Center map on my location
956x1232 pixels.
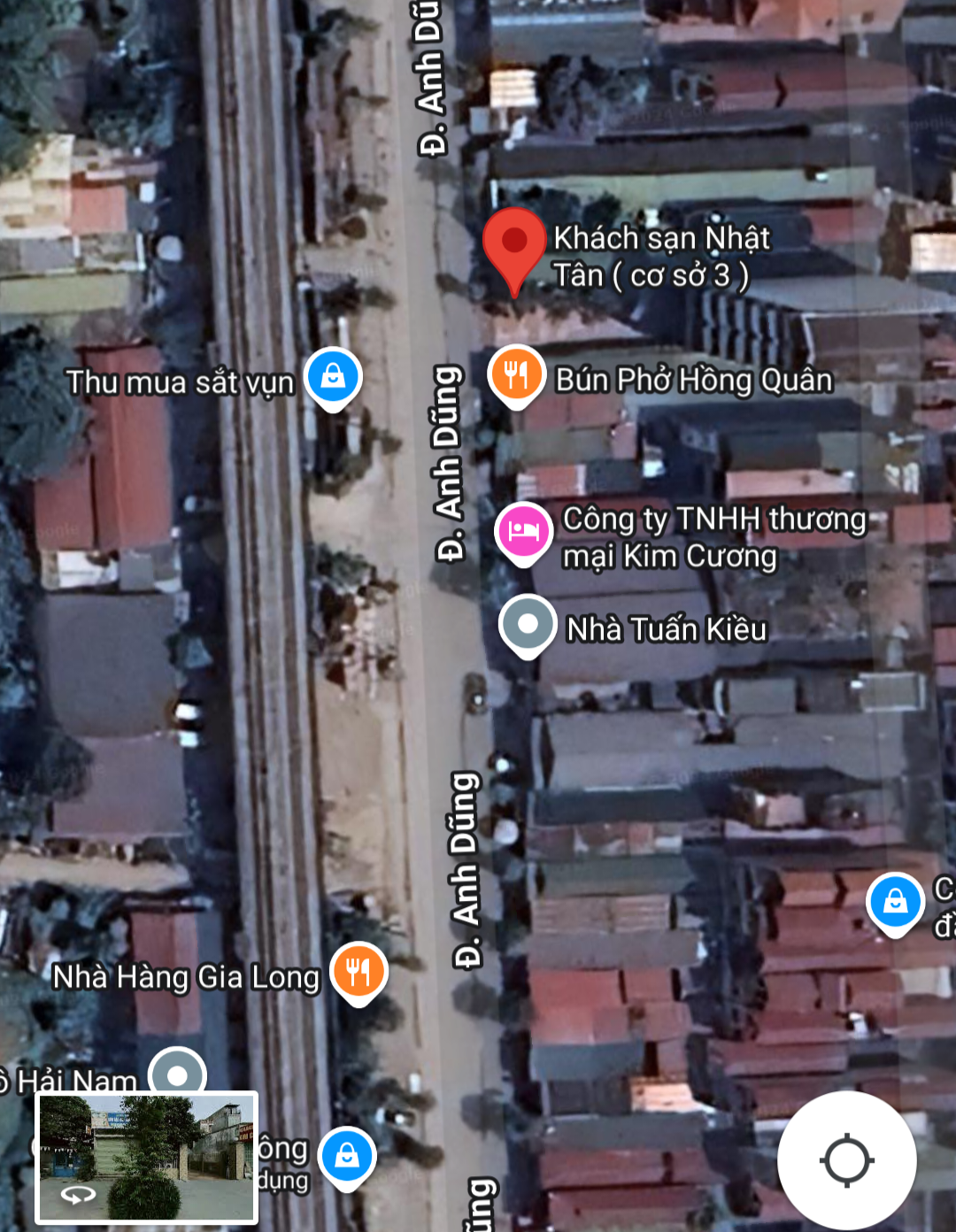pos(846,1159)
